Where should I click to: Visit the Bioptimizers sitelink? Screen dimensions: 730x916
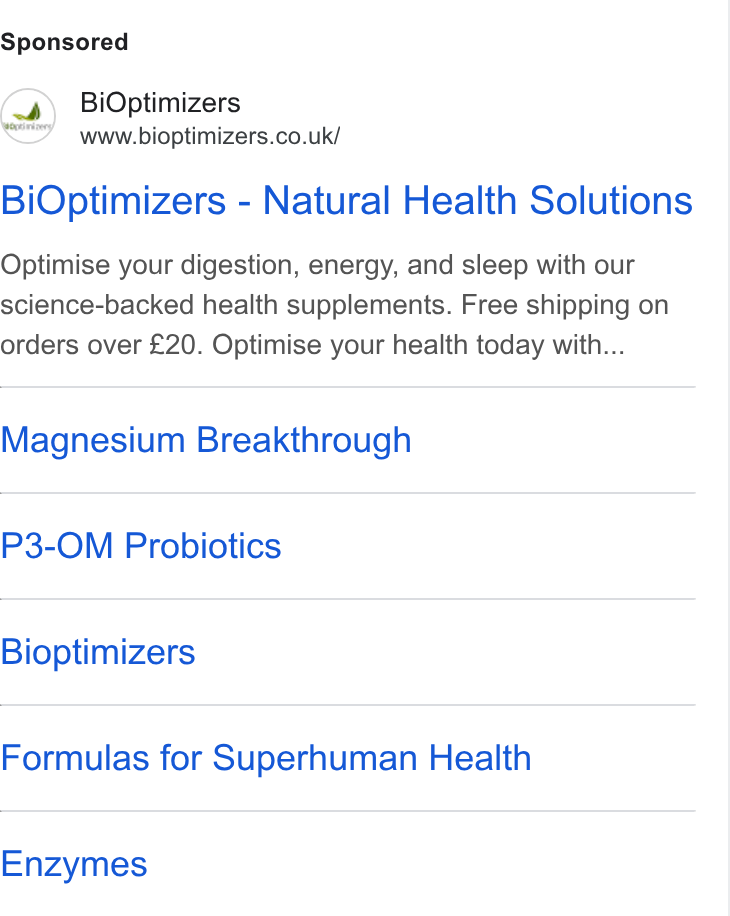pyautogui.click(x=98, y=652)
